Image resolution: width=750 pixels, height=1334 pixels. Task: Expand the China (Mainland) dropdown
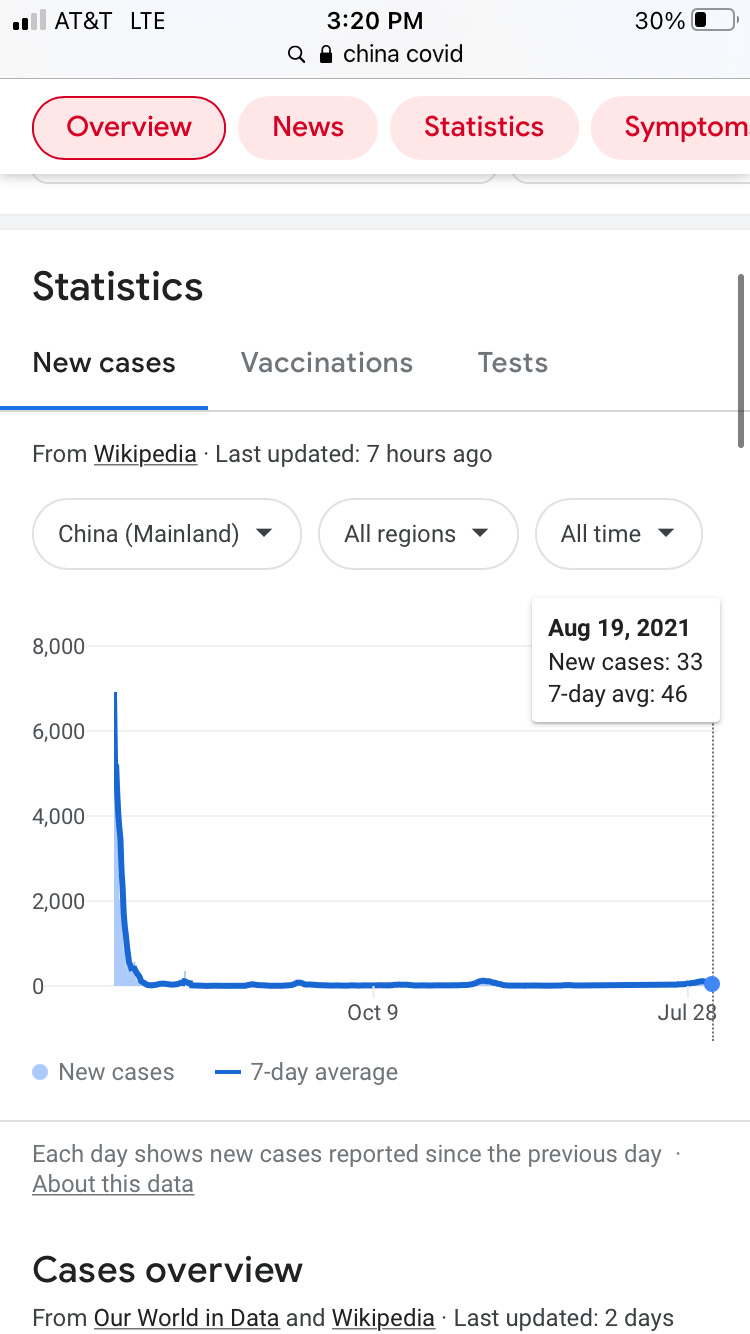coord(167,534)
